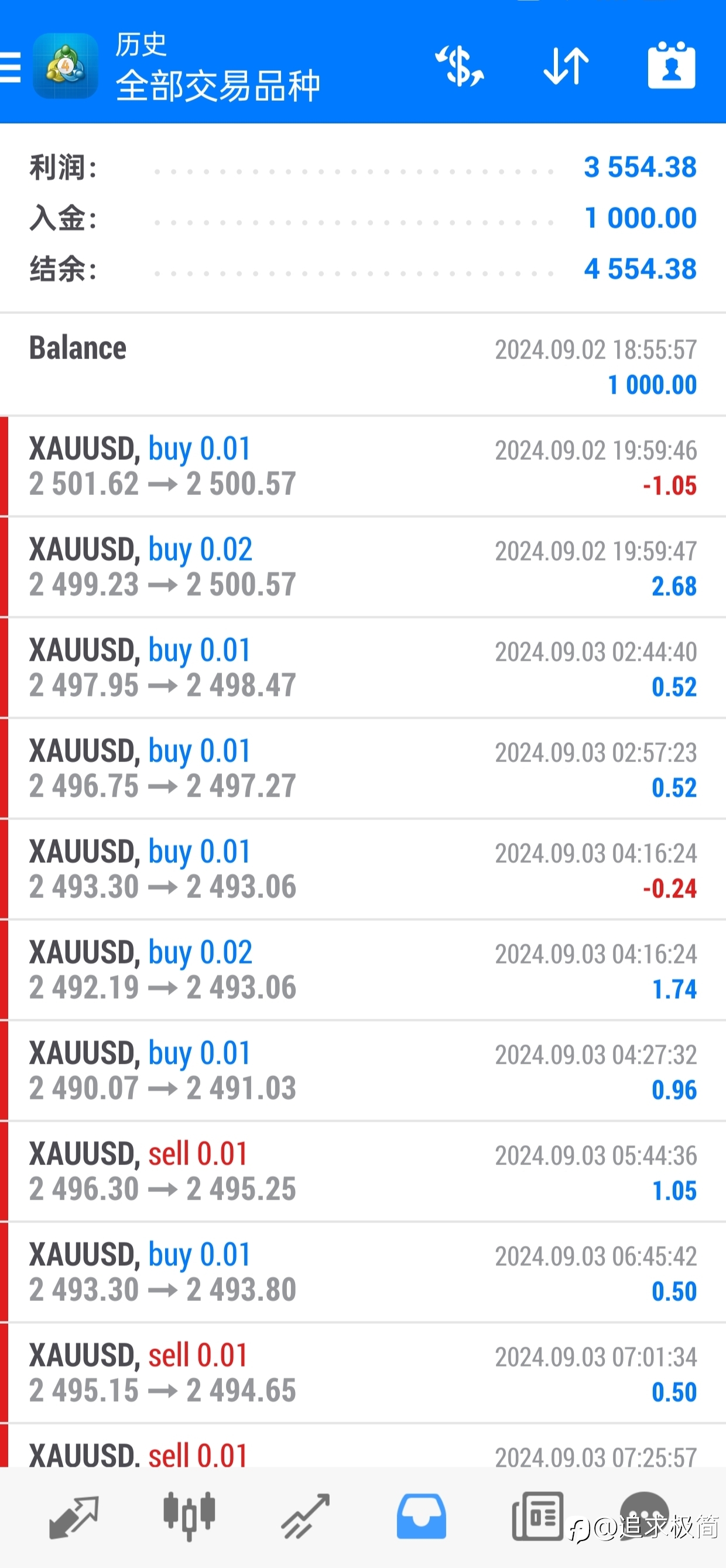The image size is (726, 1568).
Task: Open the XAUUSD buy 0.02 trade with 2.68 profit
Action: 362,568
